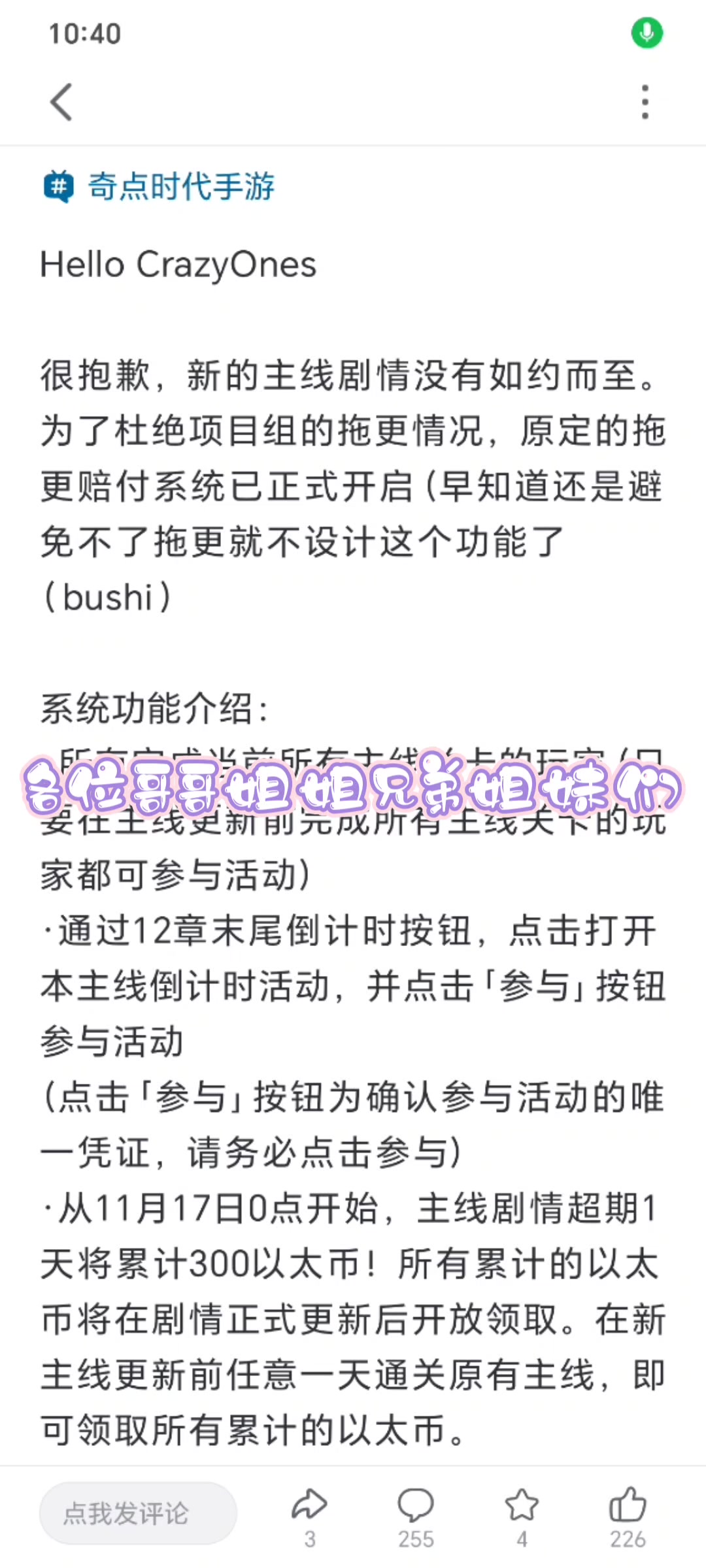Viewport: 706px width, 1568px height.
Task: Open the 255 comments
Action: pyautogui.click(x=416, y=1517)
